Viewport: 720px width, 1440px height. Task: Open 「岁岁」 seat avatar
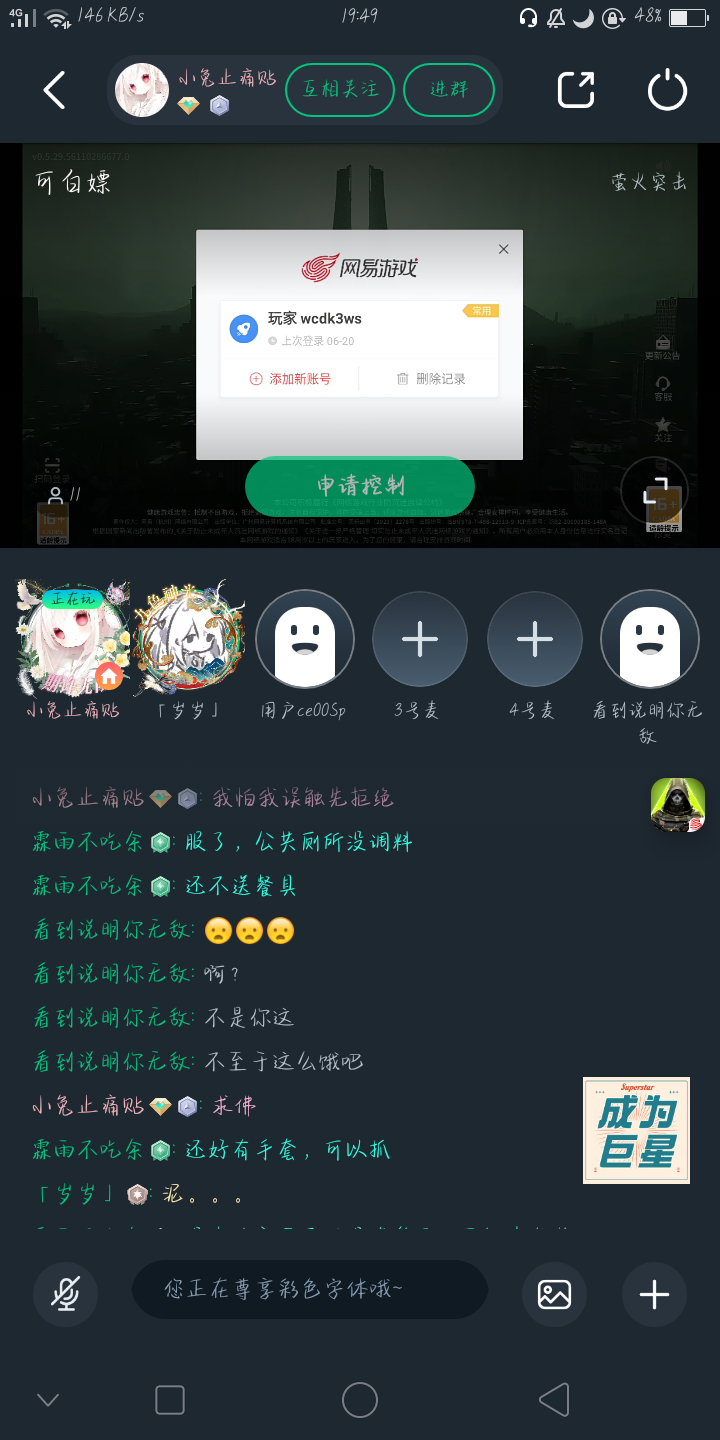pyautogui.click(x=190, y=638)
